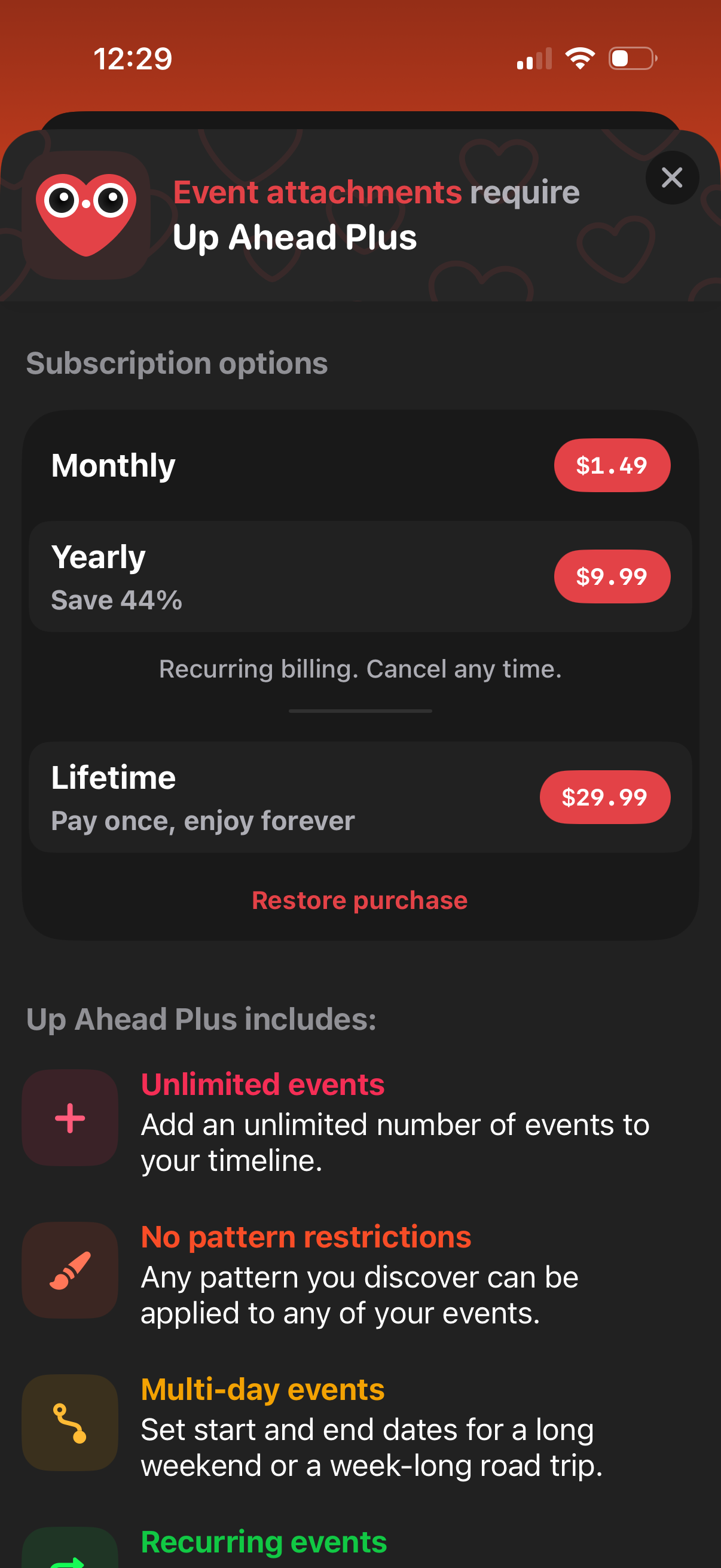
Task: Click the cellular signal strength icon
Action: pyautogui.click(x=534, y=59)
